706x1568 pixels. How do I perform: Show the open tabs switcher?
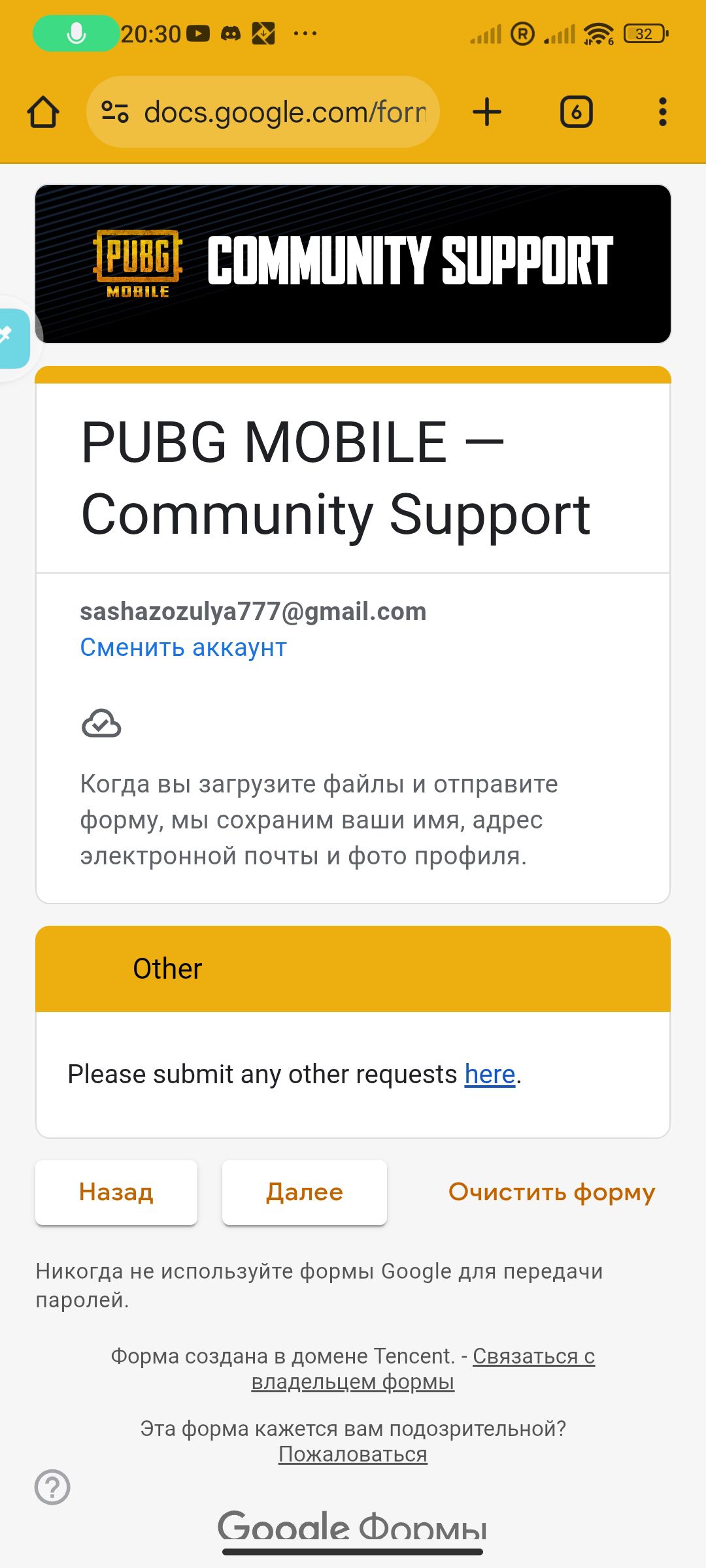click(576, 112)
